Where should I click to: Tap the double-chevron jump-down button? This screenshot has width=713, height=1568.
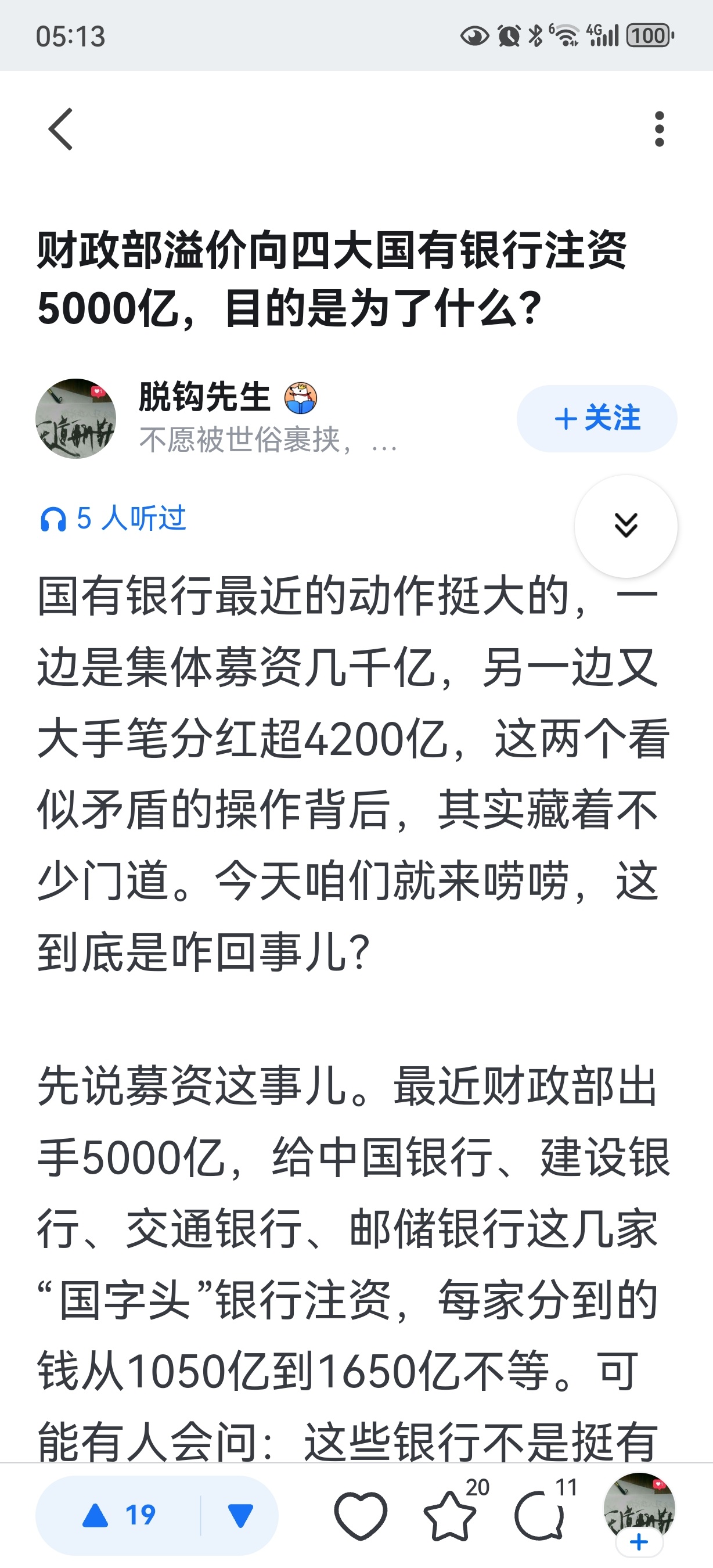(x=625, y=526)
